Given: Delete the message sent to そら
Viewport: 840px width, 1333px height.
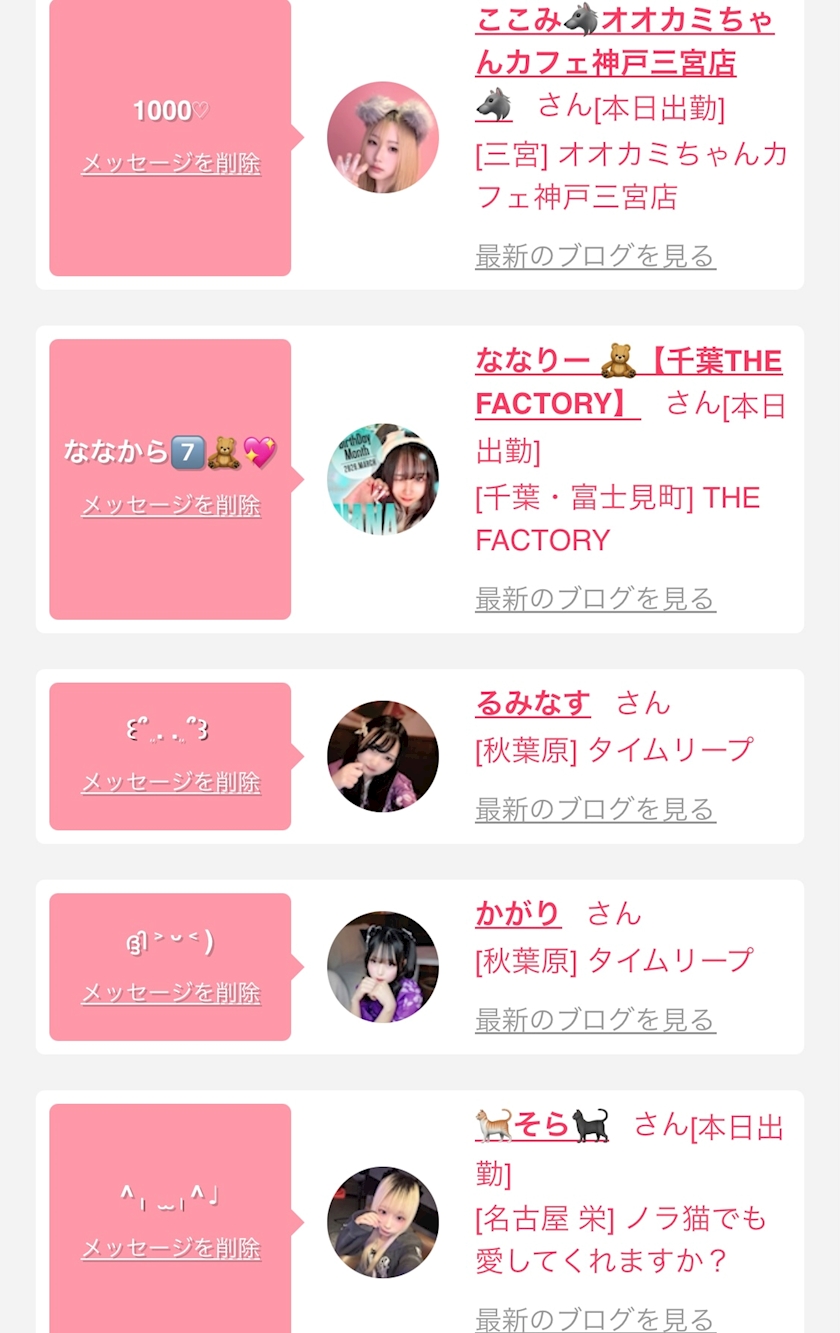Looking at the screenshot, I should [171, 1249].
